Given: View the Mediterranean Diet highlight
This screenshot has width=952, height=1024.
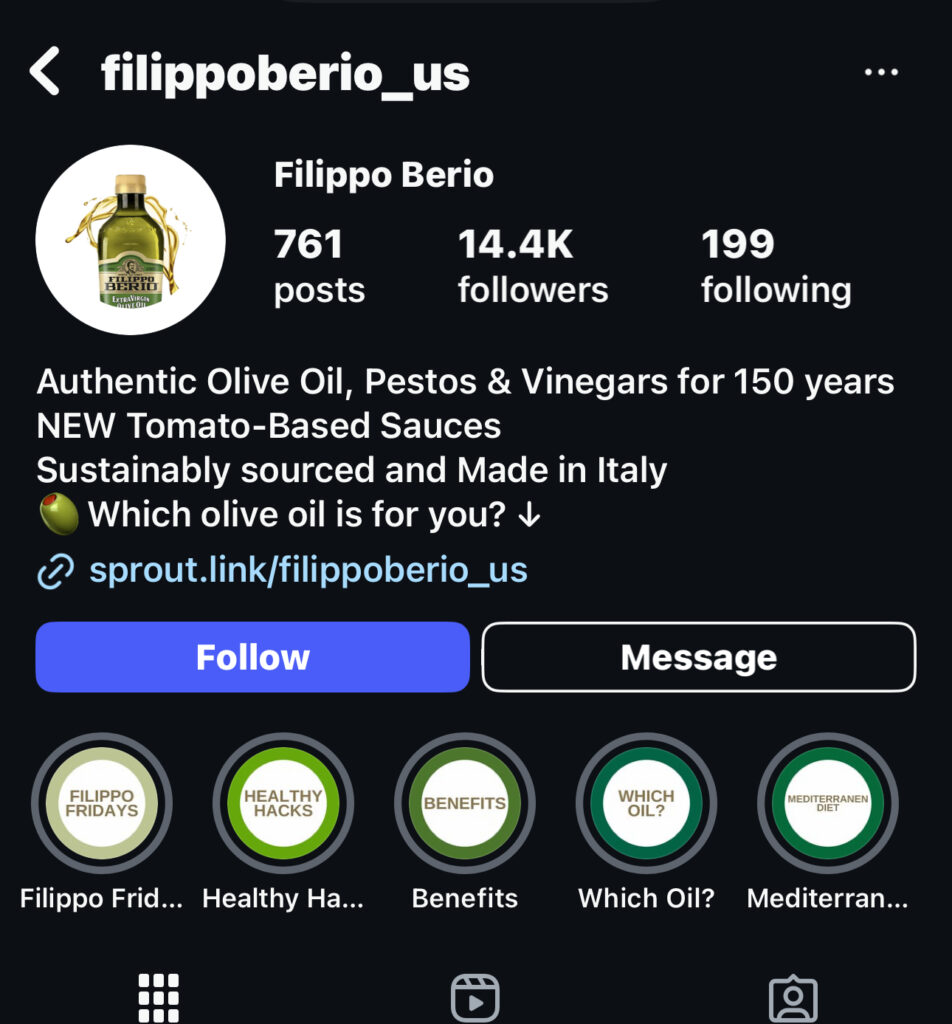Looking at the screenshot, I should point(827,803).
